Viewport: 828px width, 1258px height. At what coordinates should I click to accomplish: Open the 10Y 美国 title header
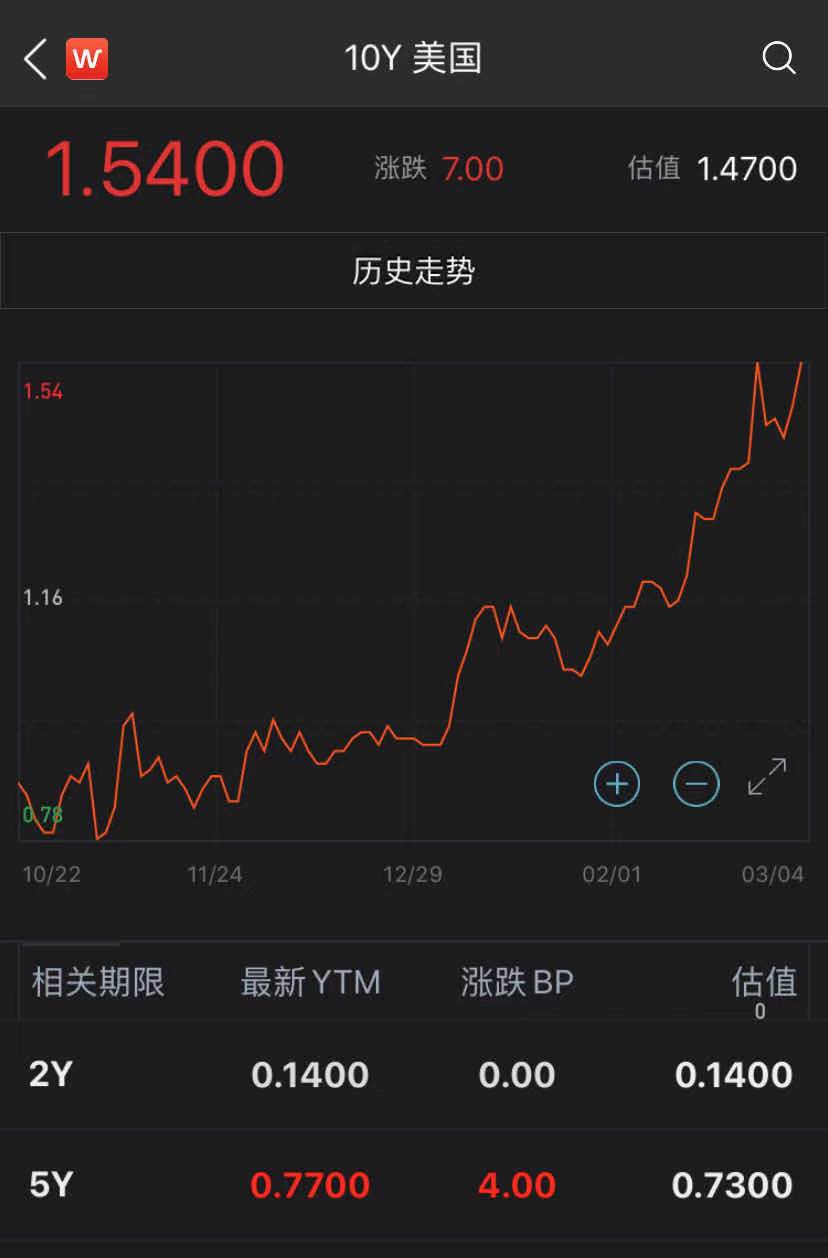pos(413,59)
